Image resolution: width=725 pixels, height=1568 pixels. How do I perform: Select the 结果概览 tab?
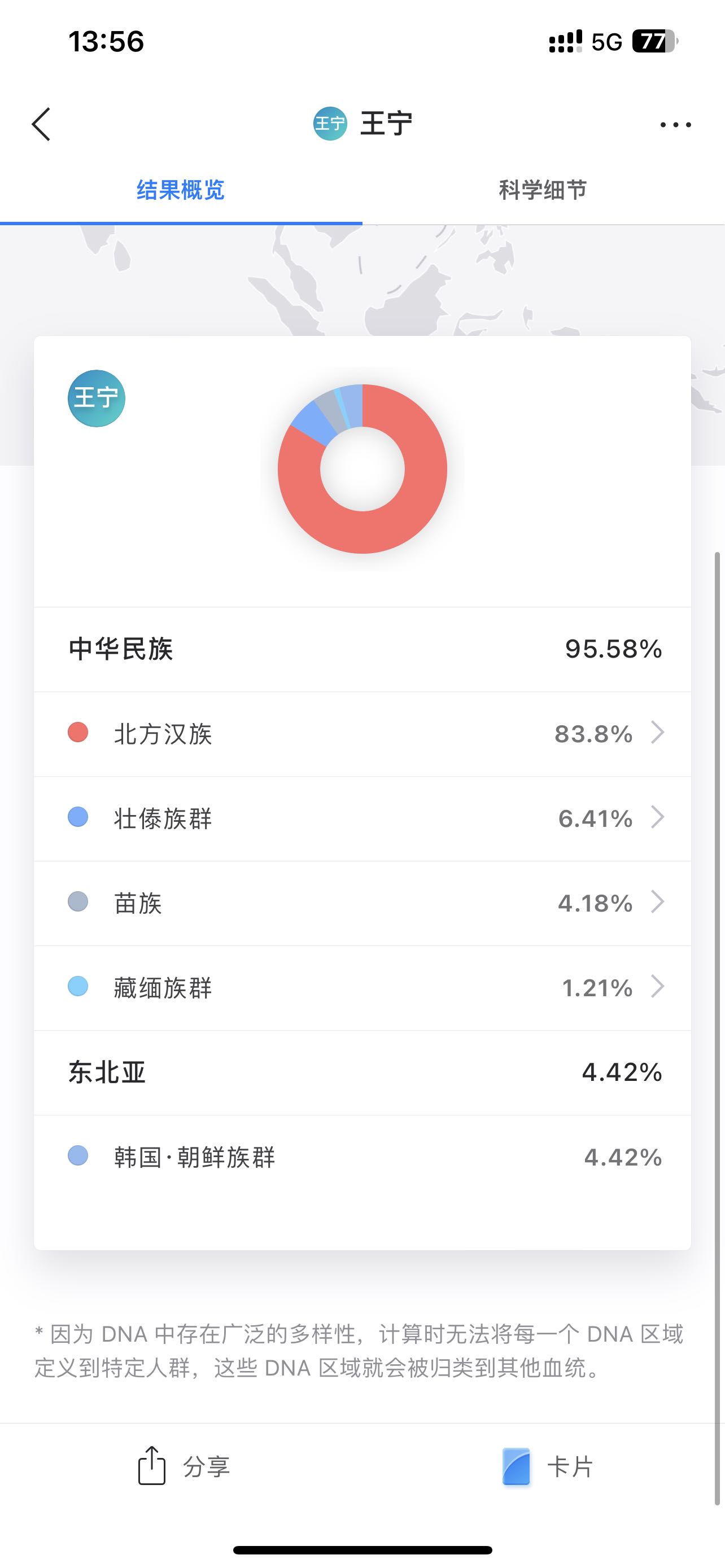point(181,190)
